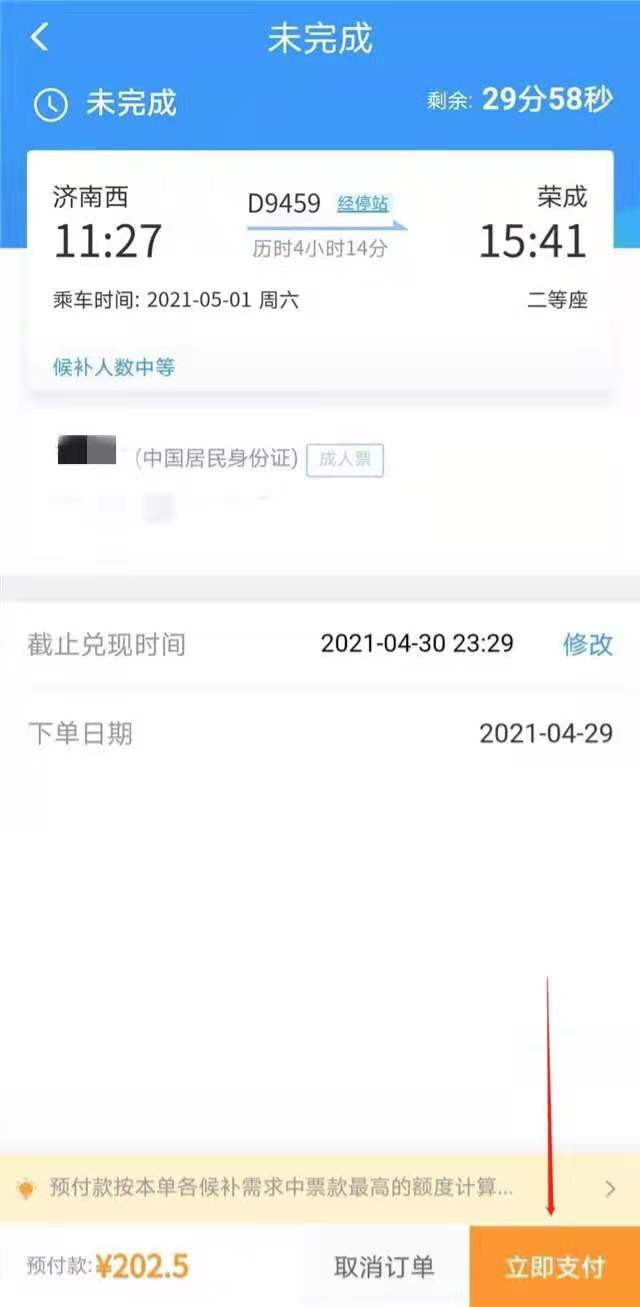Go back using the top-left arrow

(39, 38)
